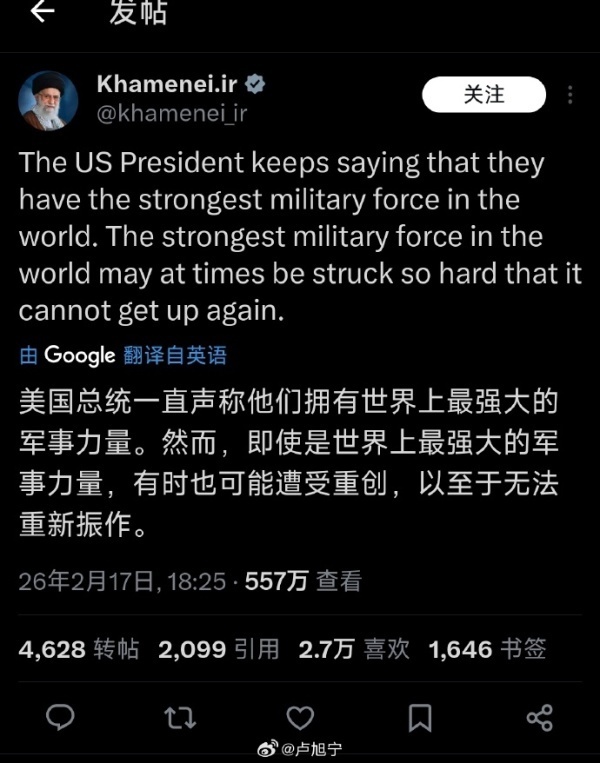Open the post's three-dot overflow menu

click(x=571, y=96)
